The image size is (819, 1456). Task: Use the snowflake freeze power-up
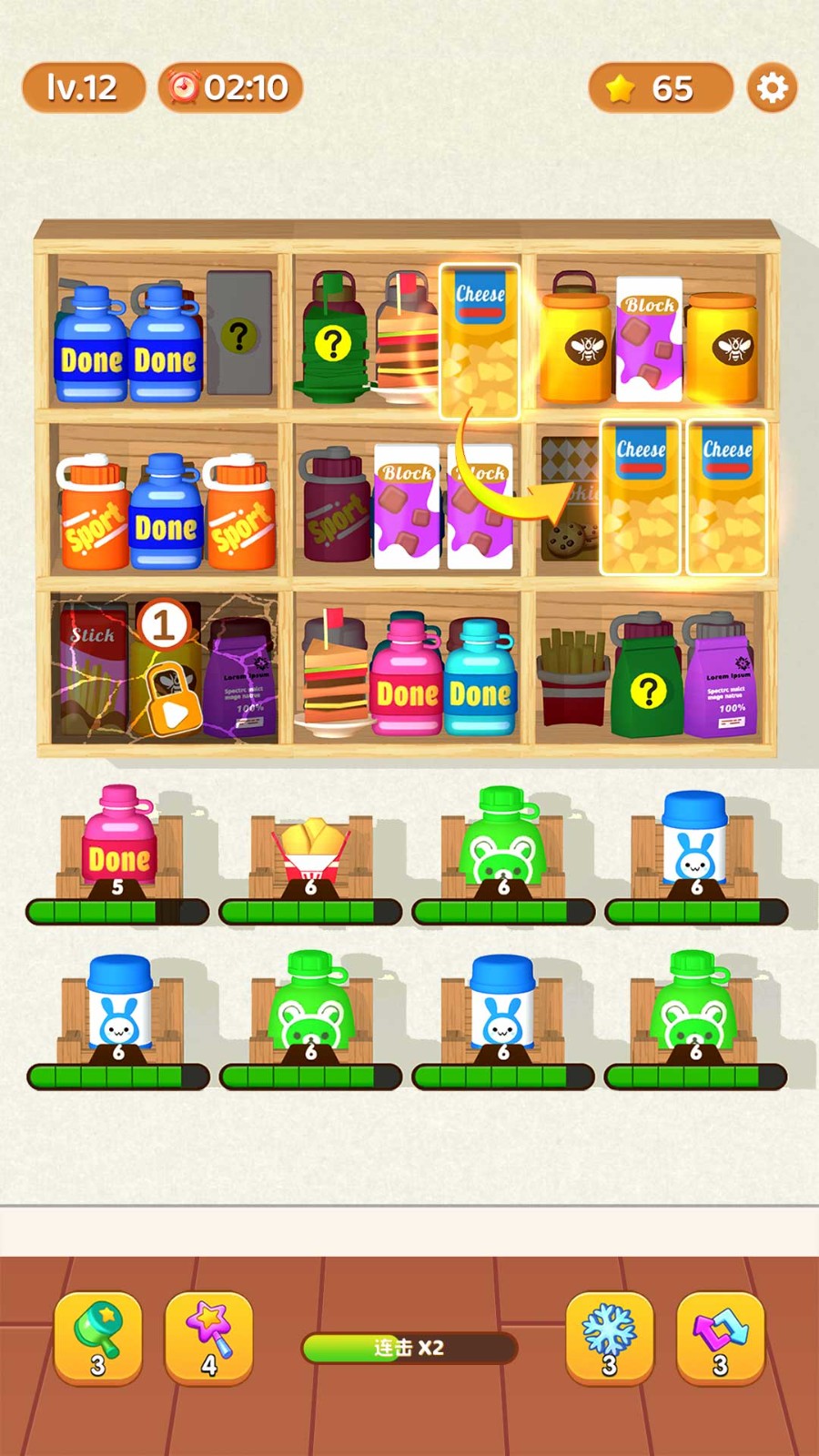609,1337
